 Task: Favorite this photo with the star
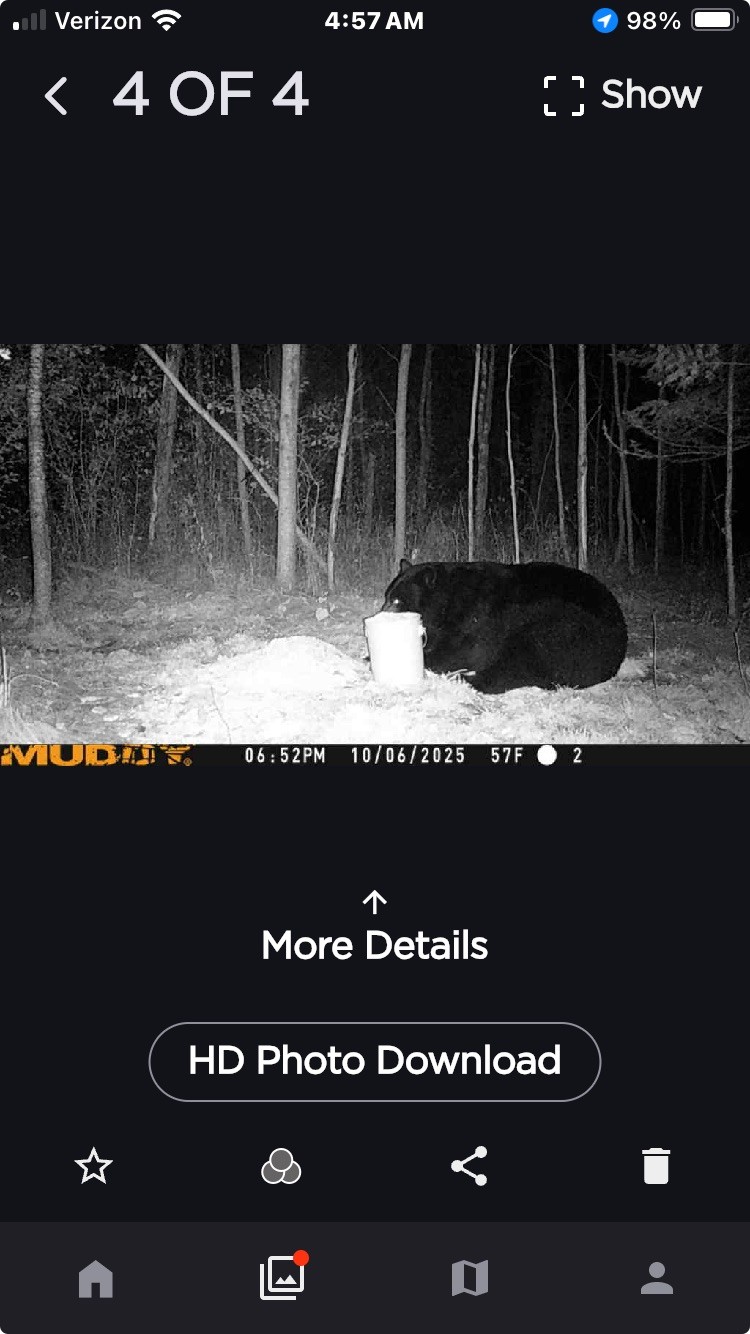pos(94,1166)
